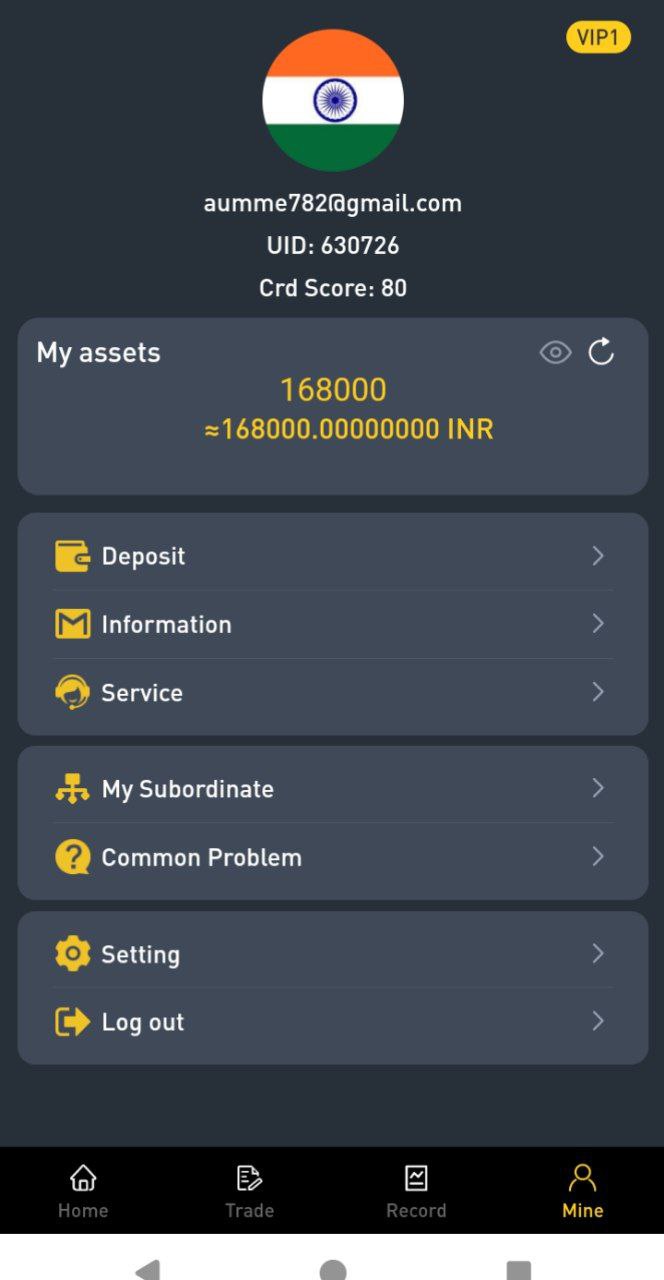The image size is (664, 1280).
Task: Open the Information row
Action: coord(332,624)
